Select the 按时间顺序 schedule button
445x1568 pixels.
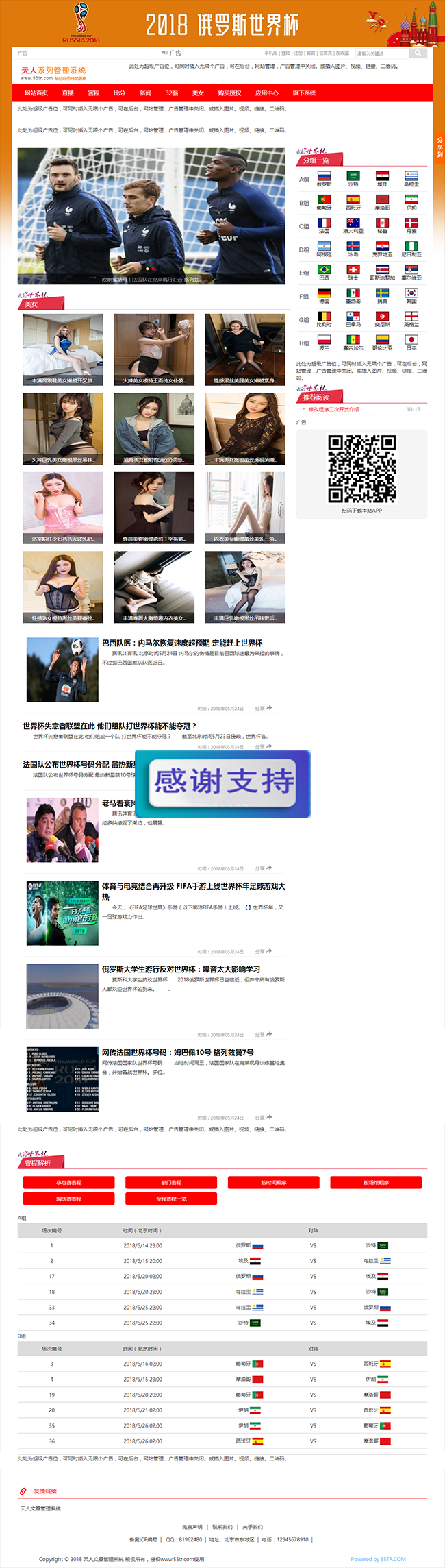coord(273,1182)
